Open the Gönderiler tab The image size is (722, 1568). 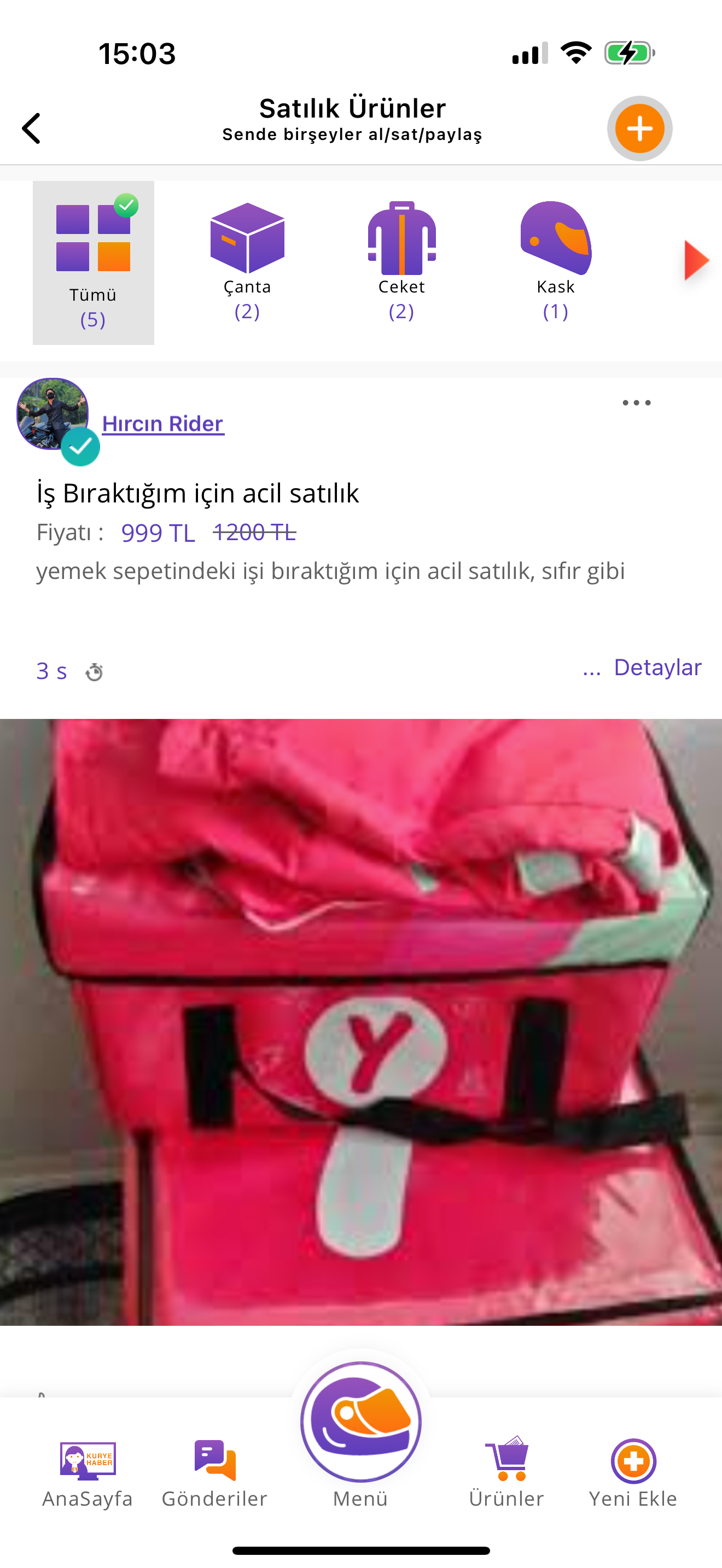tap(214, 1472)
